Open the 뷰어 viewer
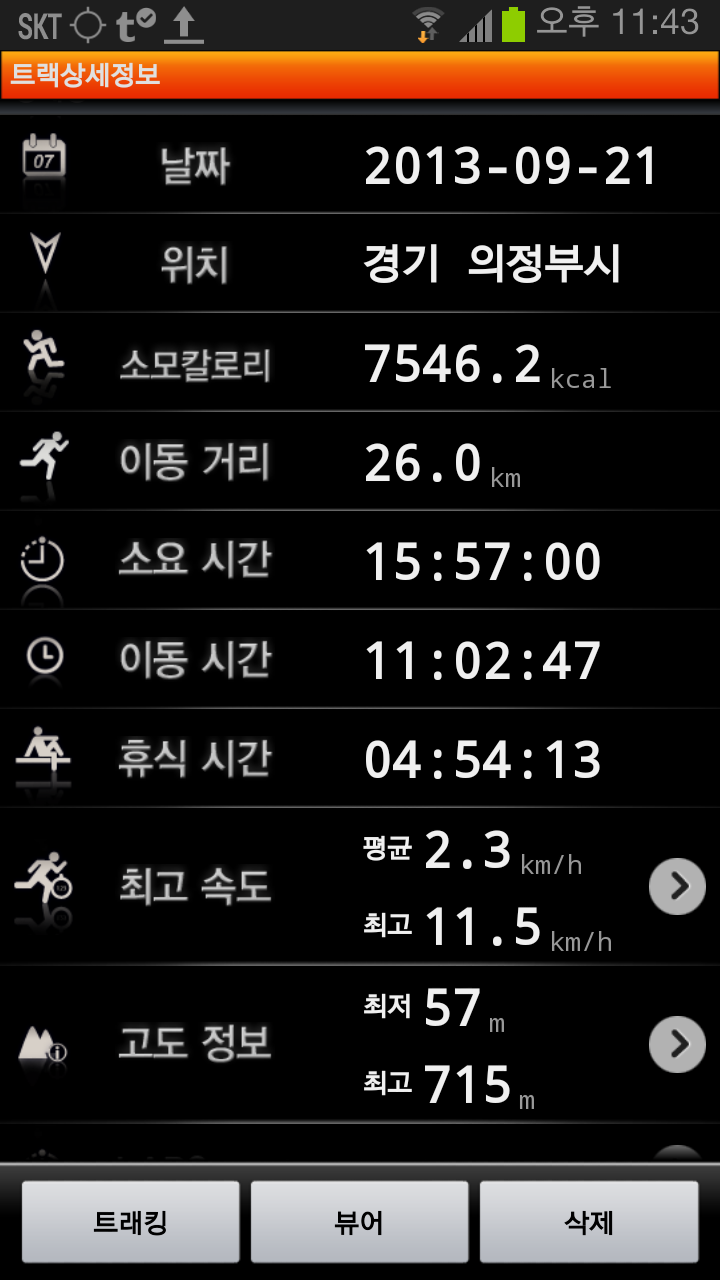The height and width of the screenshot is (1280, 720). [x=360, y=1222]
